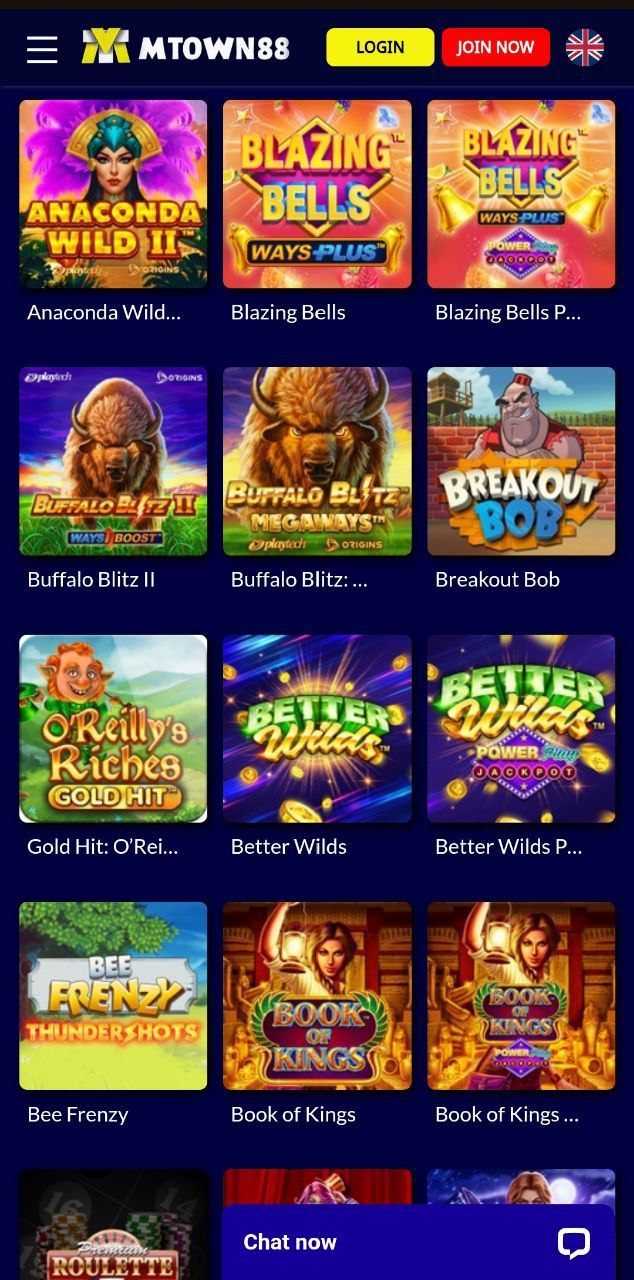Launch the Breakout Bob slot
The width and height of the screenshot is (634, 1280).
[521, 461]
